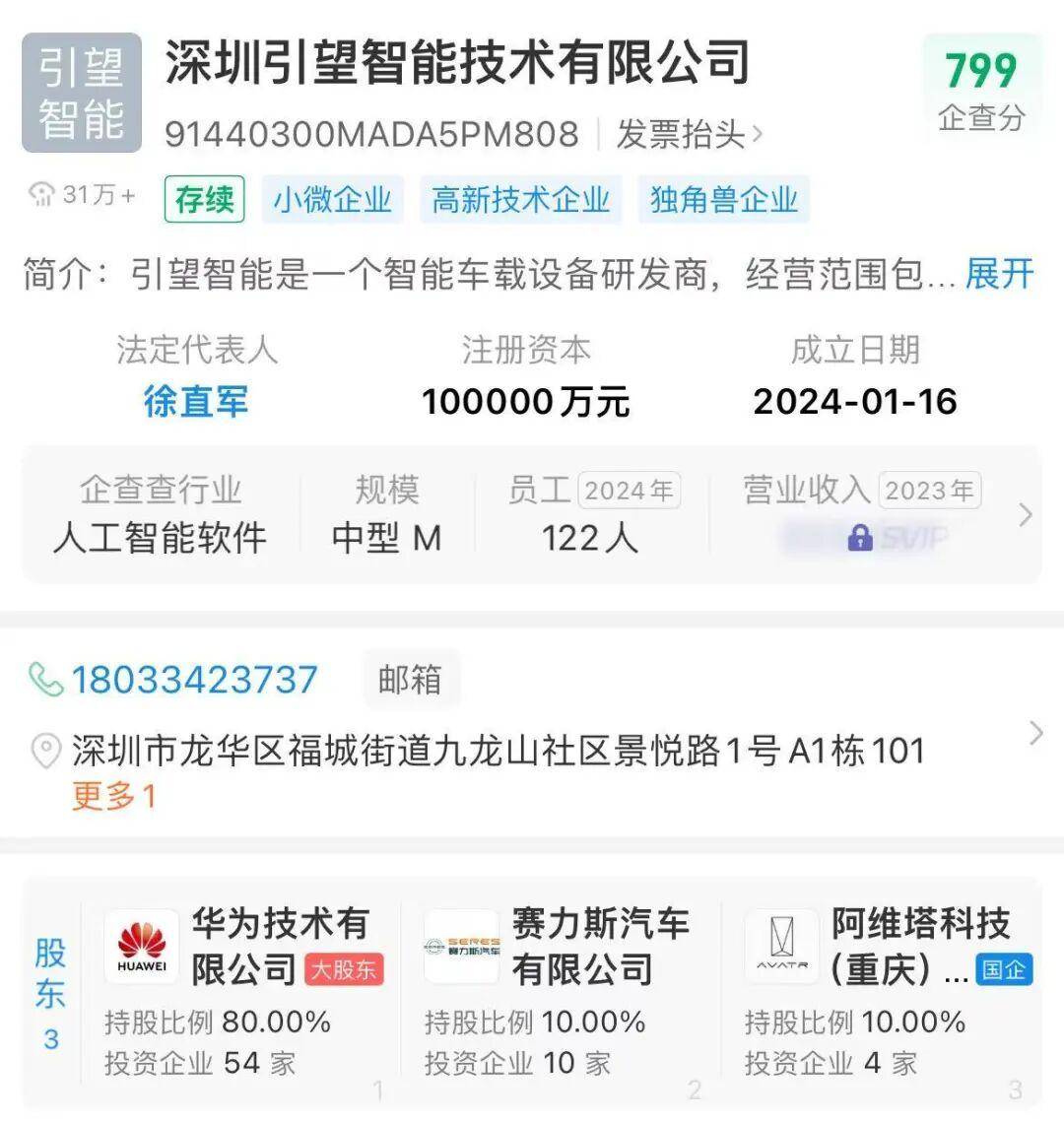Show 更多1 additional addresses

113,796
